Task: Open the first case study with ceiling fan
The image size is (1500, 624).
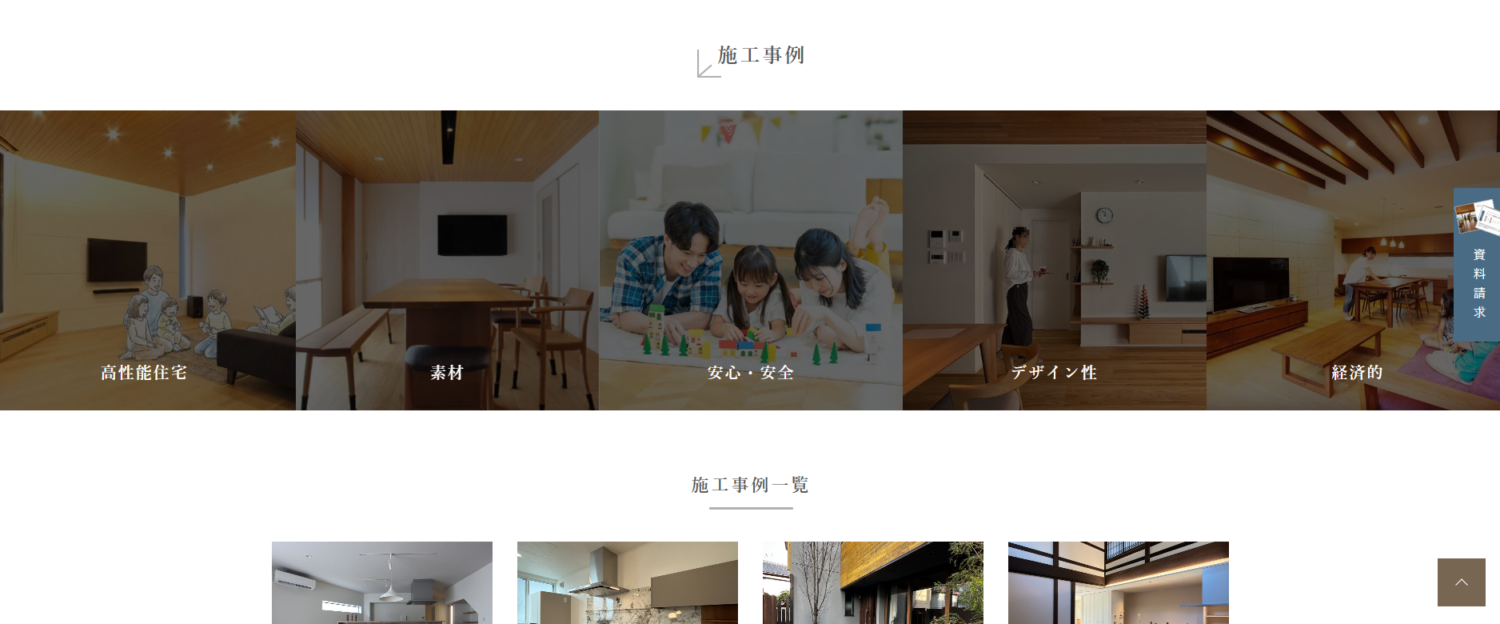Action: [382, 583]
